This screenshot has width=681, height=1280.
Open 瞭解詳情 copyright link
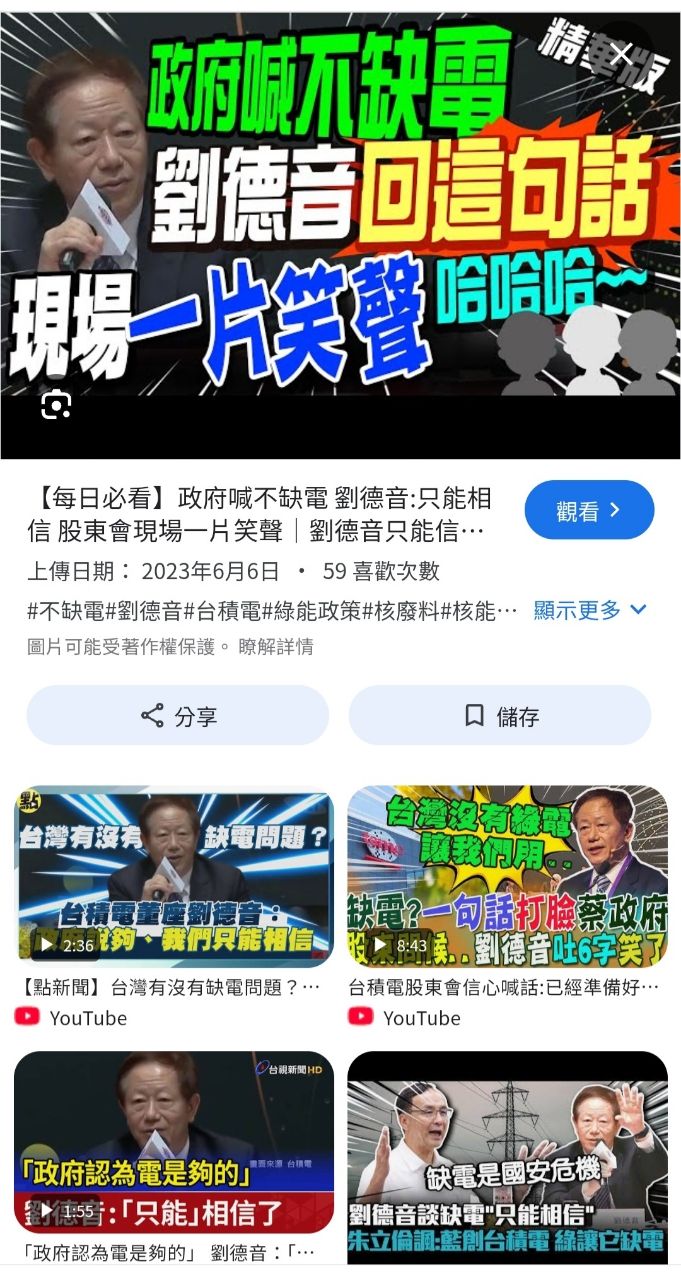(276, 647)
